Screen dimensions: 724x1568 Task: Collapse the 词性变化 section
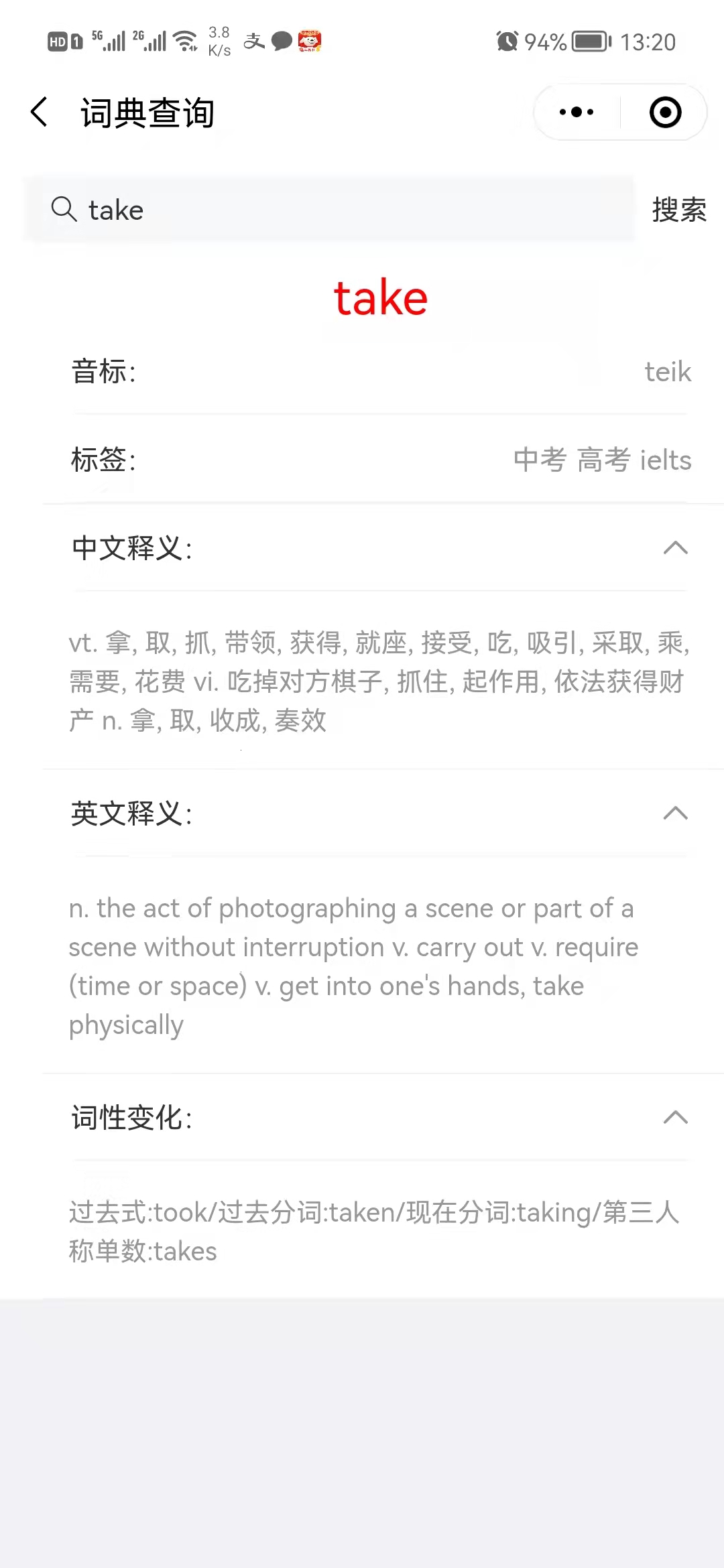pos(676,1117)
